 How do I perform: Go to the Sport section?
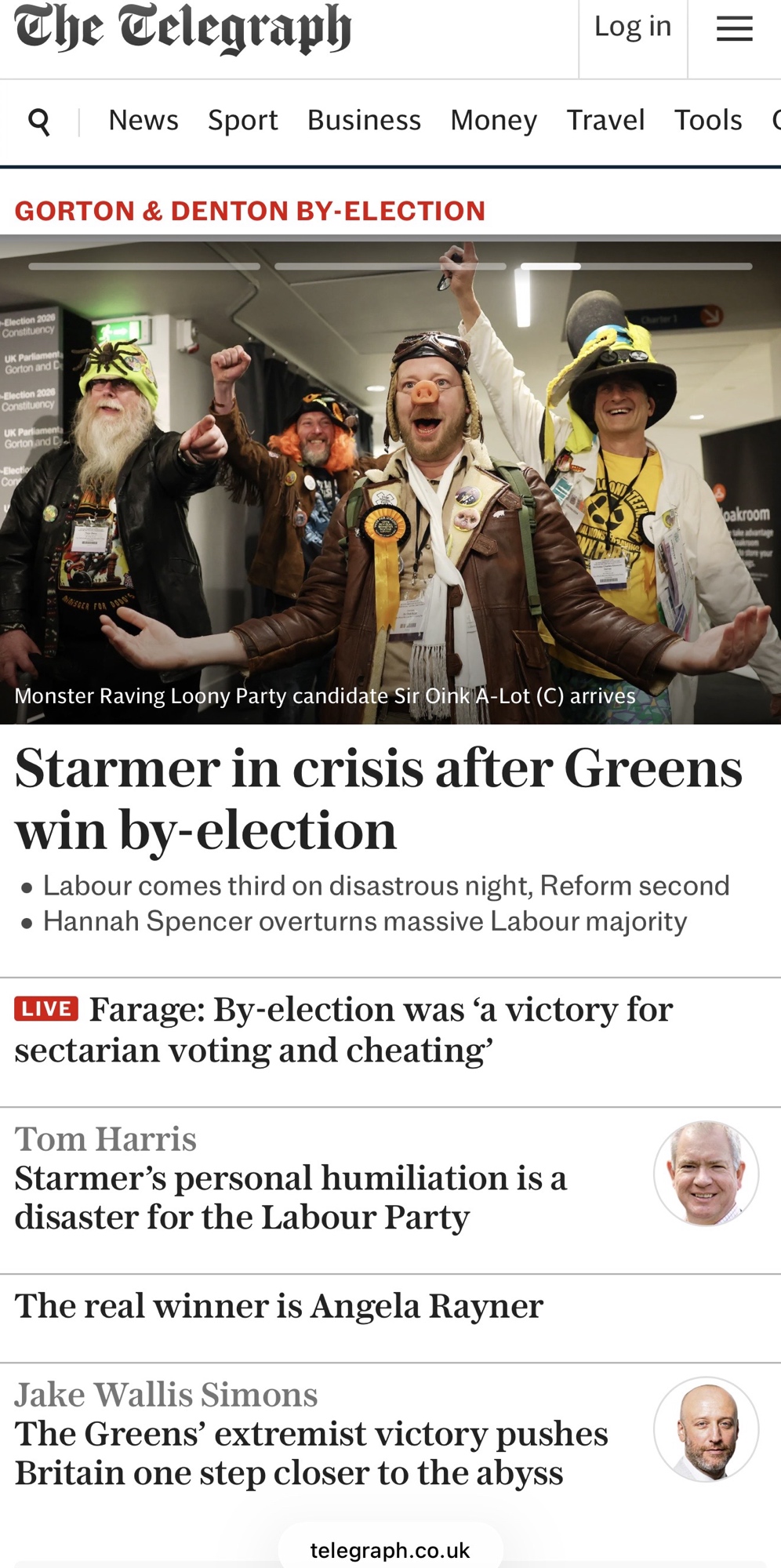coord(242,121)
